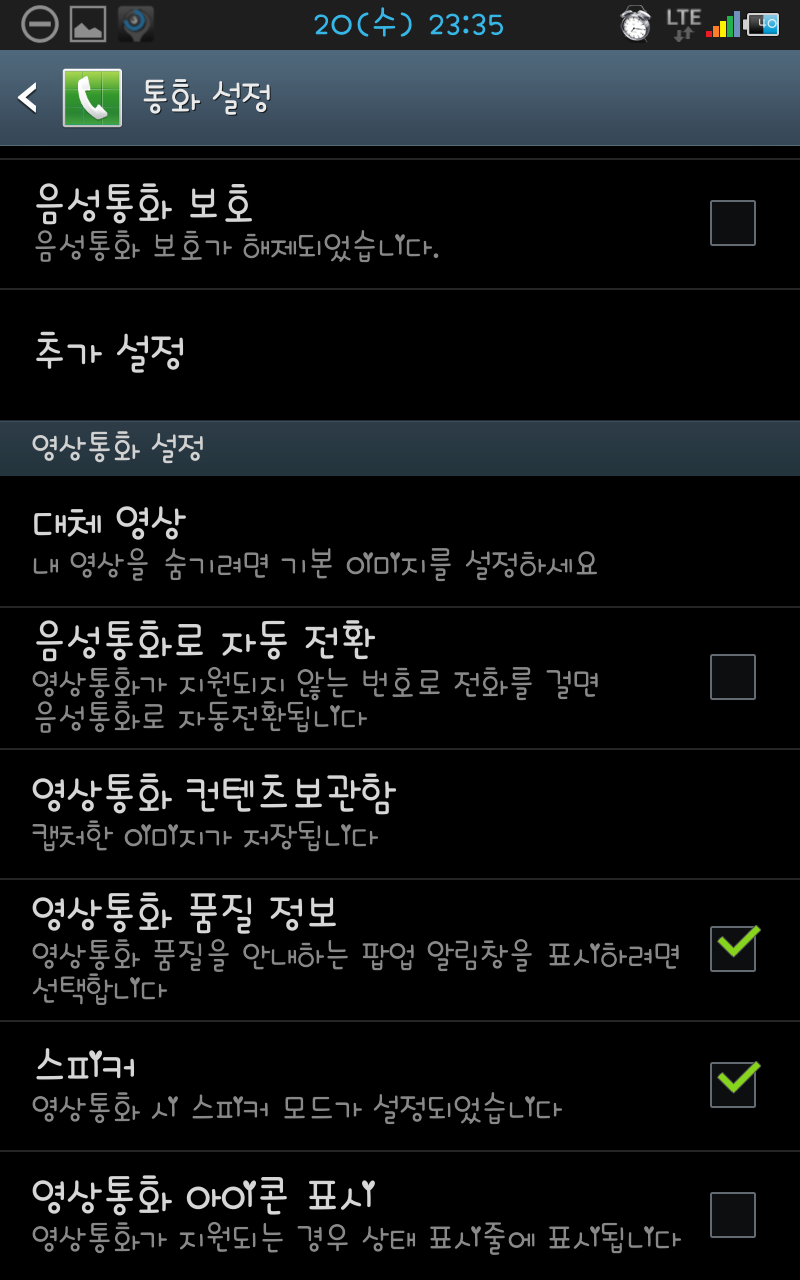Uncheck 영상통화 품질 정보

coord(732,949)
